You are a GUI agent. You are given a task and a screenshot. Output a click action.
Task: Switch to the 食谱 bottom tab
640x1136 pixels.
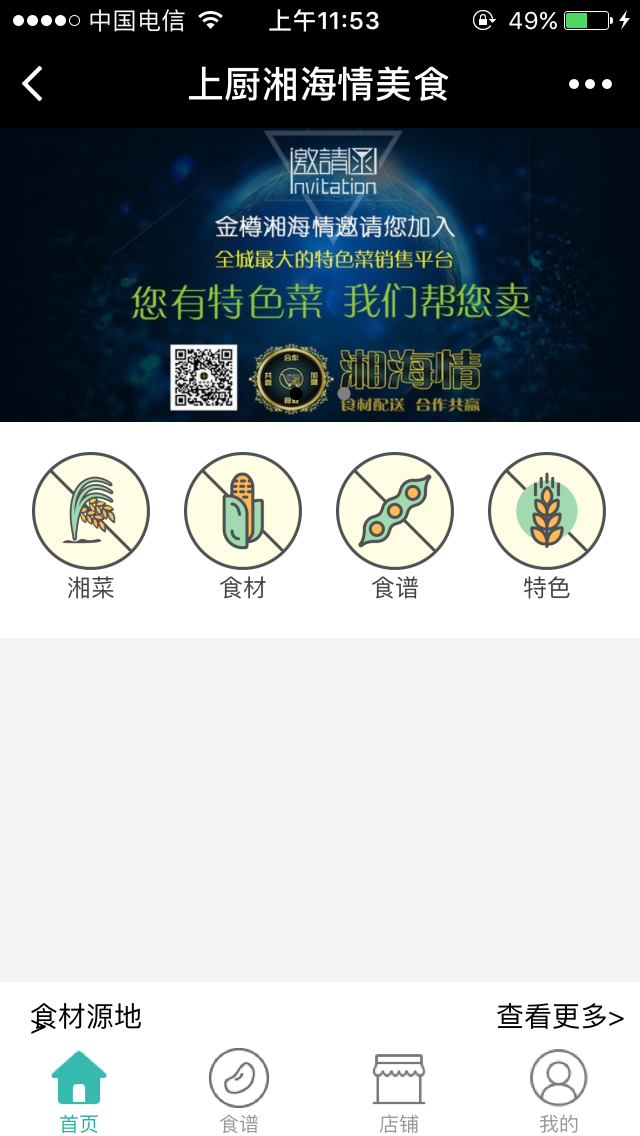tap(239, 1092)
